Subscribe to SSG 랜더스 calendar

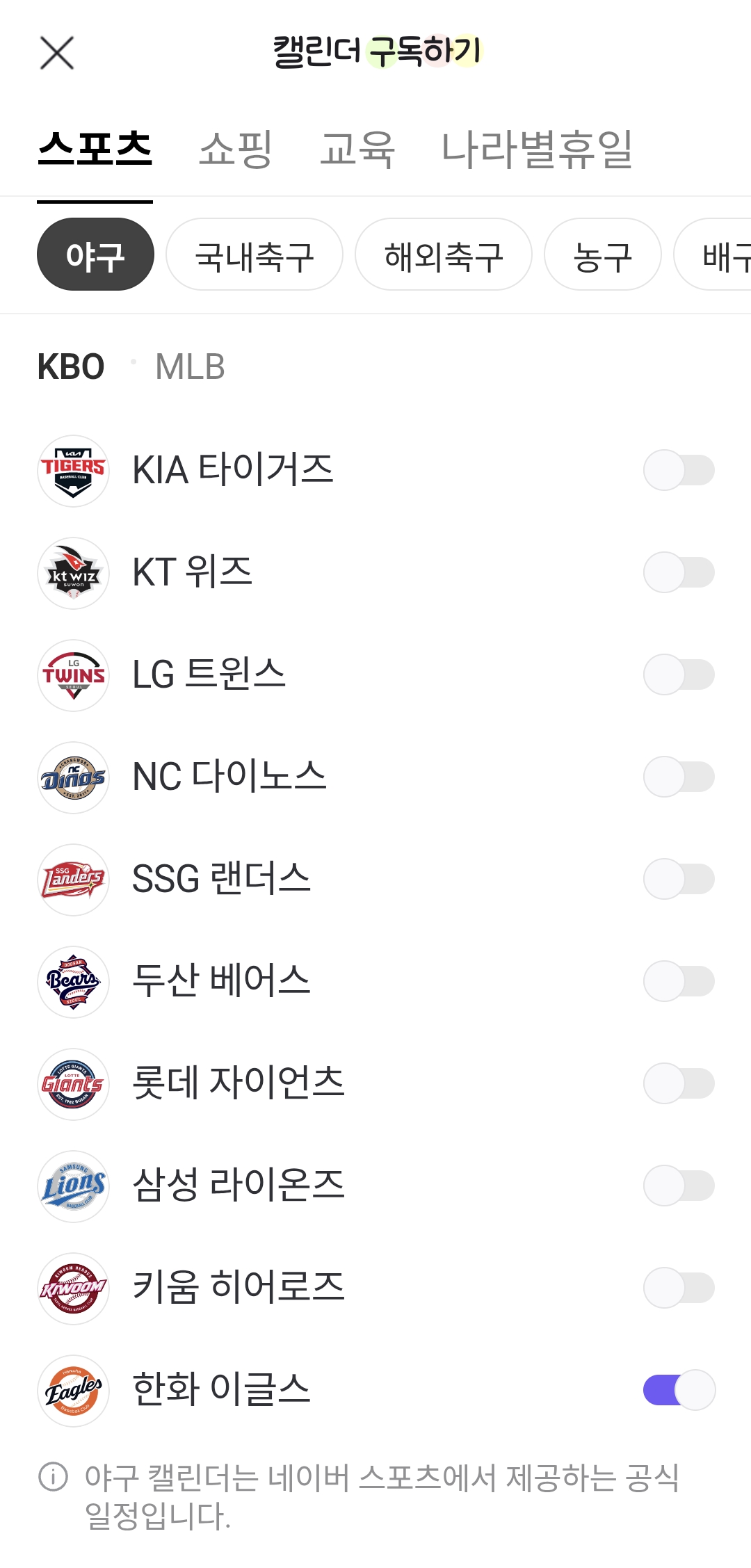679,880
